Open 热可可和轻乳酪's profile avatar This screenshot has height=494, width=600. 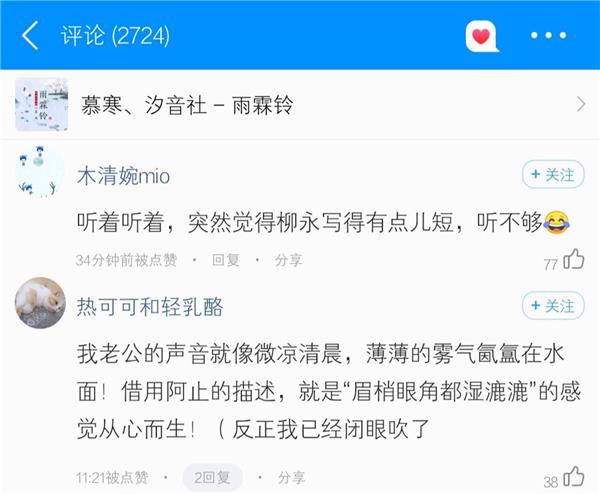coord(41,303)
